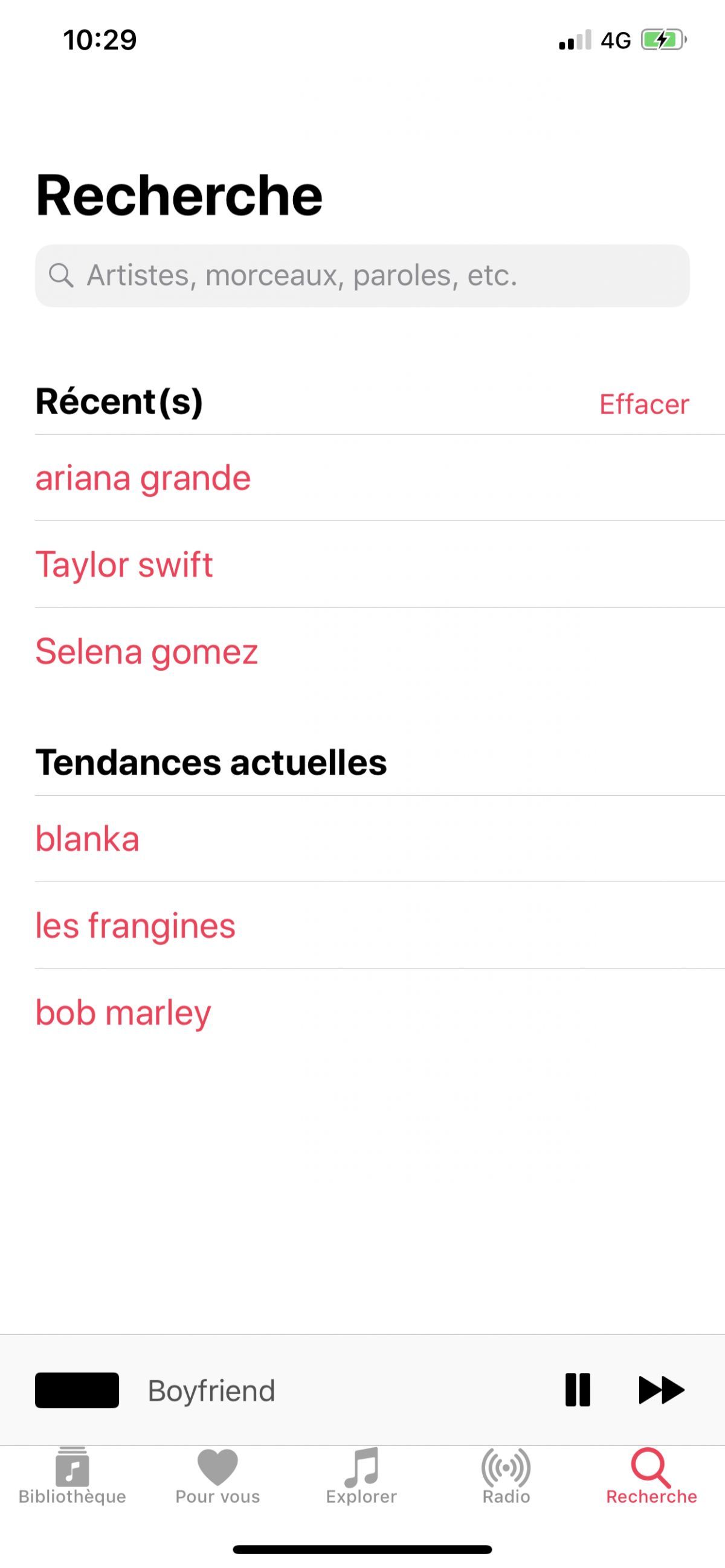
Task: Select trending search blanka
Action: click(88, 838)
